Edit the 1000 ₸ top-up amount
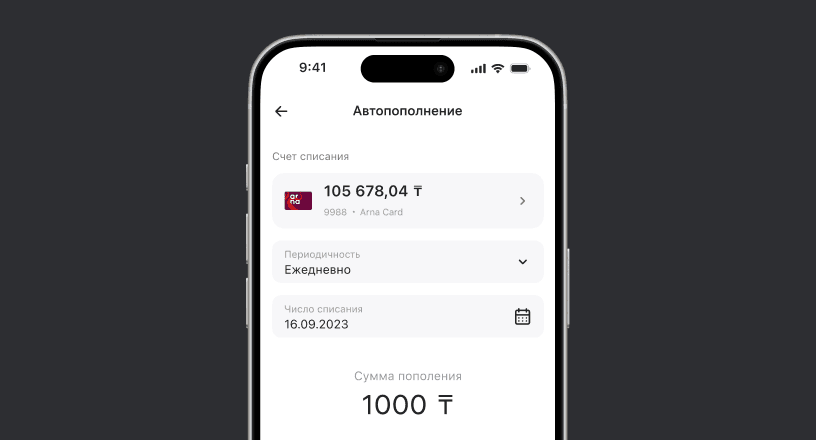Image resolution: width=816 pixels, height=440 pixels. [407, 405]
